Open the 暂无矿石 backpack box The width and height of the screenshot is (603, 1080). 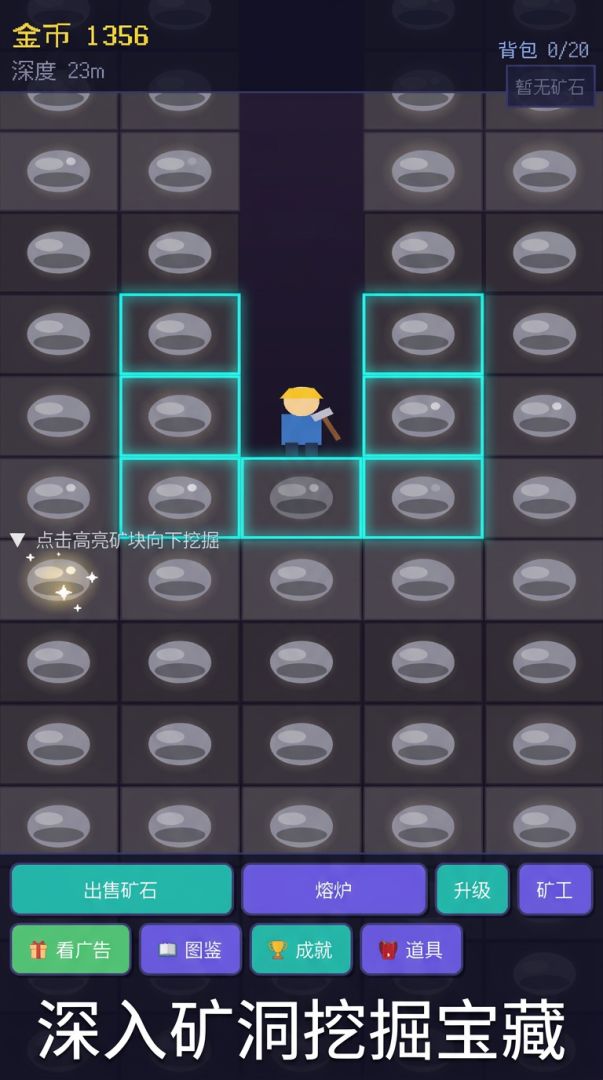click(x=551, y=86)
